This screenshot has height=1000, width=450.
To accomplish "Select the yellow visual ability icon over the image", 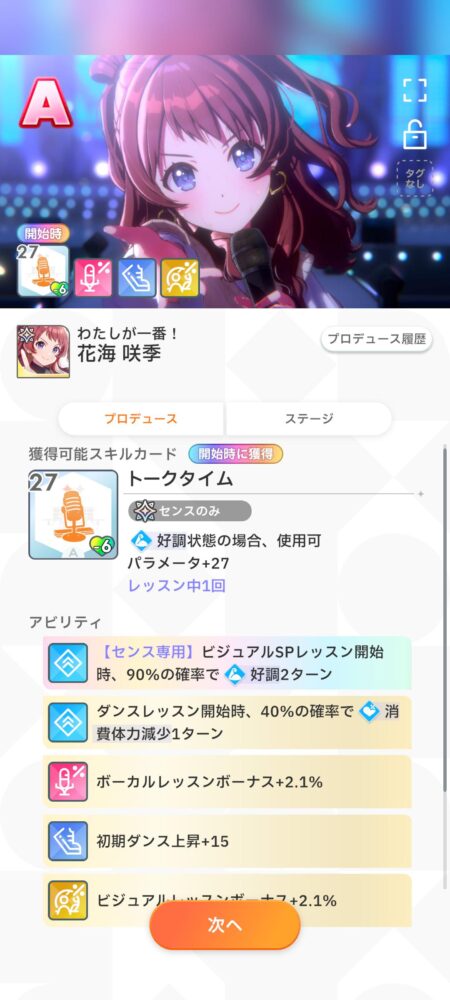I will tap(180, 277).
